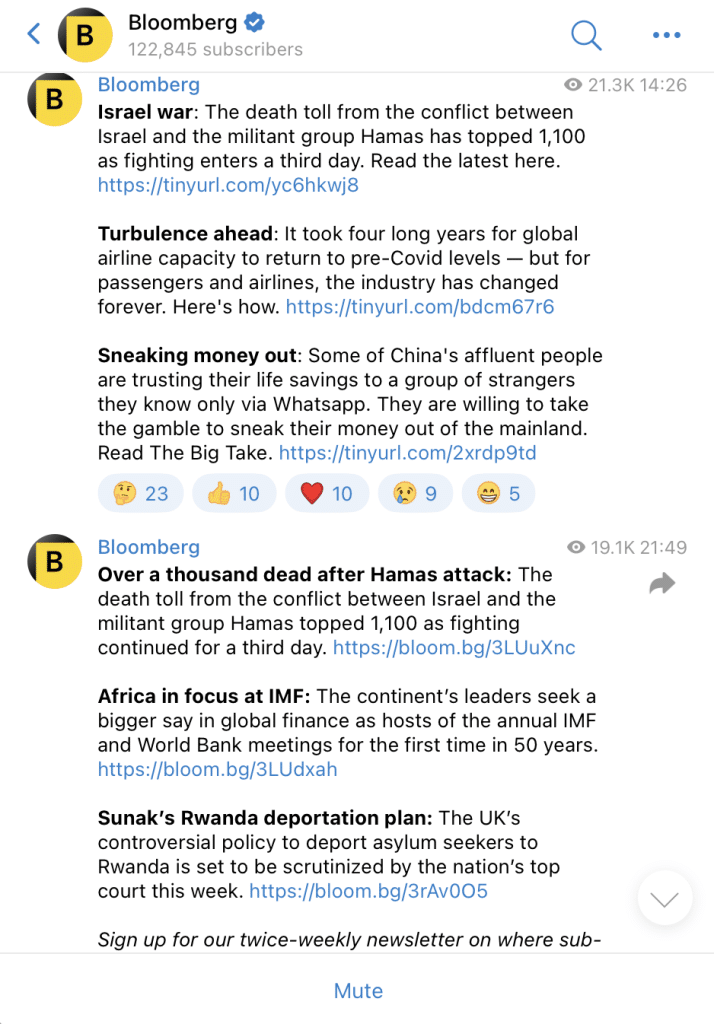
Task: Open bloom.bg/3LUdxah IMF link
Action: [218, 770]
